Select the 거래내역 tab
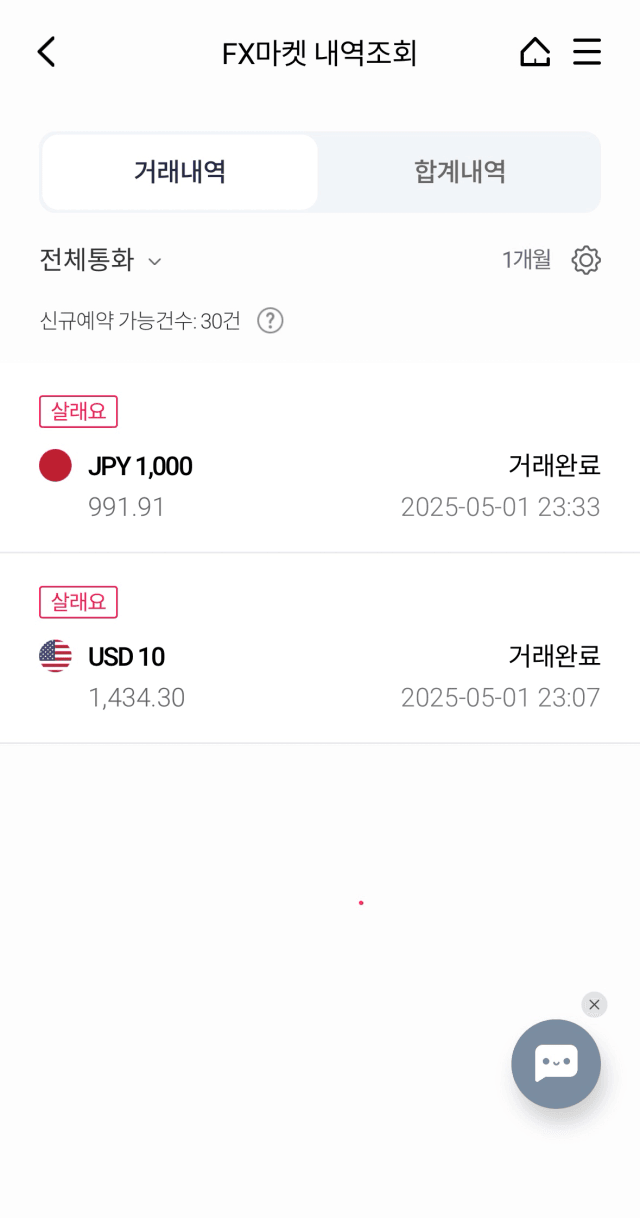 tap(180, 172)
